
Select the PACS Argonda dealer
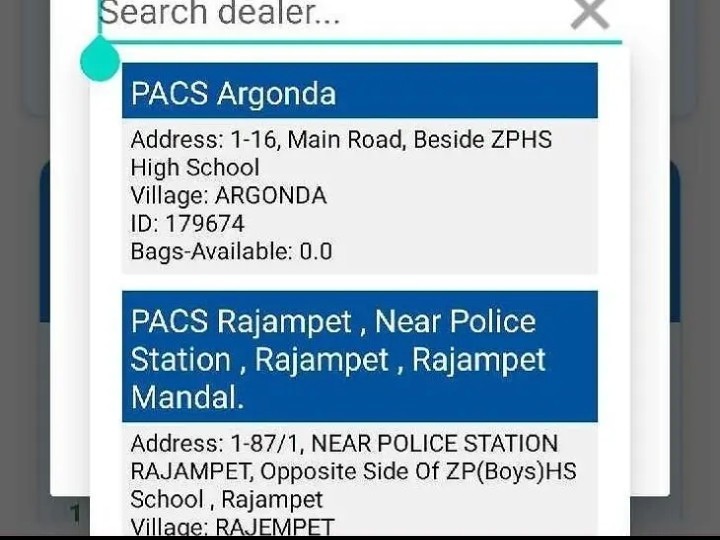360,94
